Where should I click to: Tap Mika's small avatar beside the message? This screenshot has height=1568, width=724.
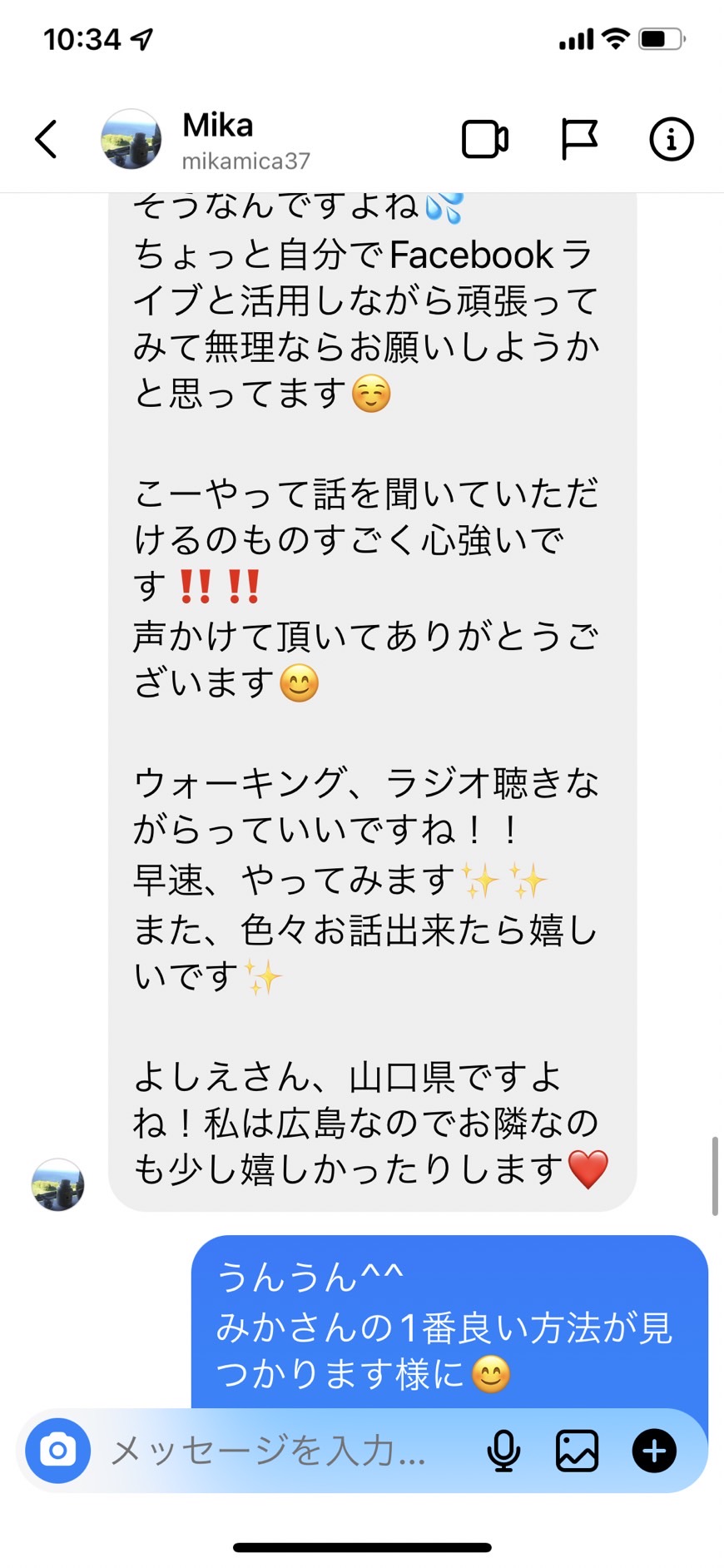point(57,1184)
